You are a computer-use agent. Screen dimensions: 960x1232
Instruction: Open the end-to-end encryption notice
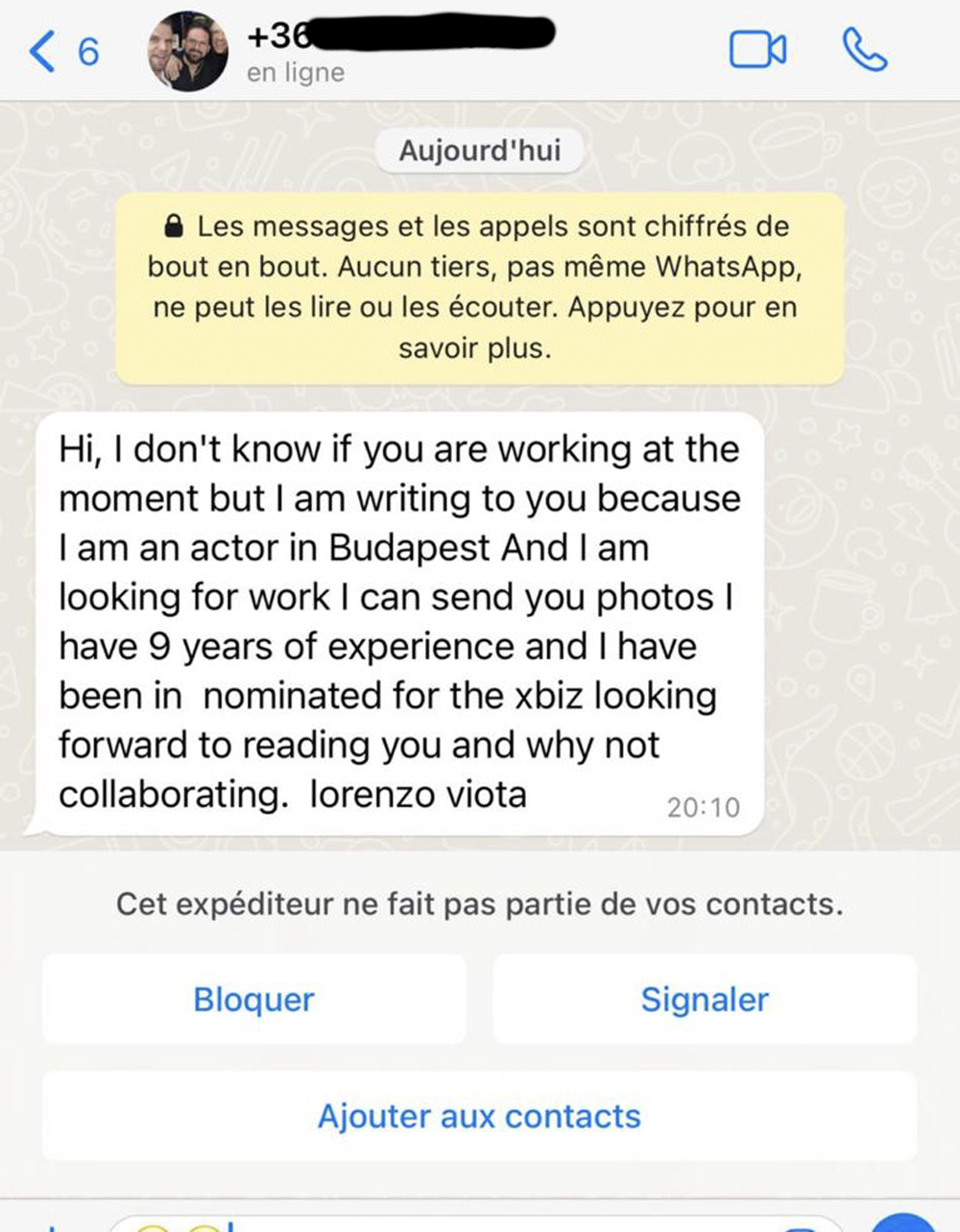(x=479, y=288)
